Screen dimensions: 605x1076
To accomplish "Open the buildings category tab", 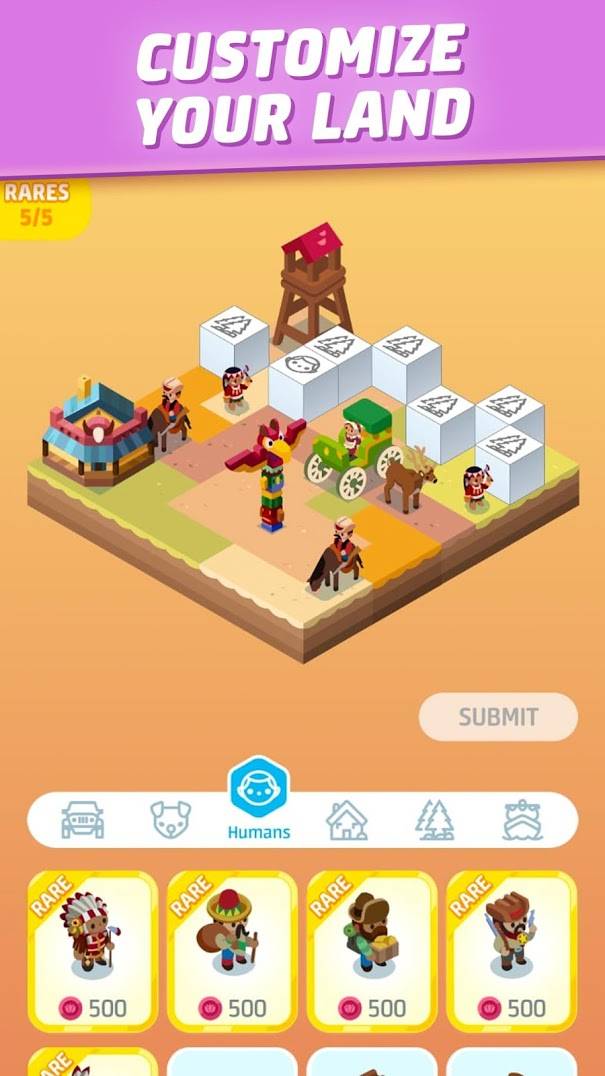I will [x=346, y=820].
